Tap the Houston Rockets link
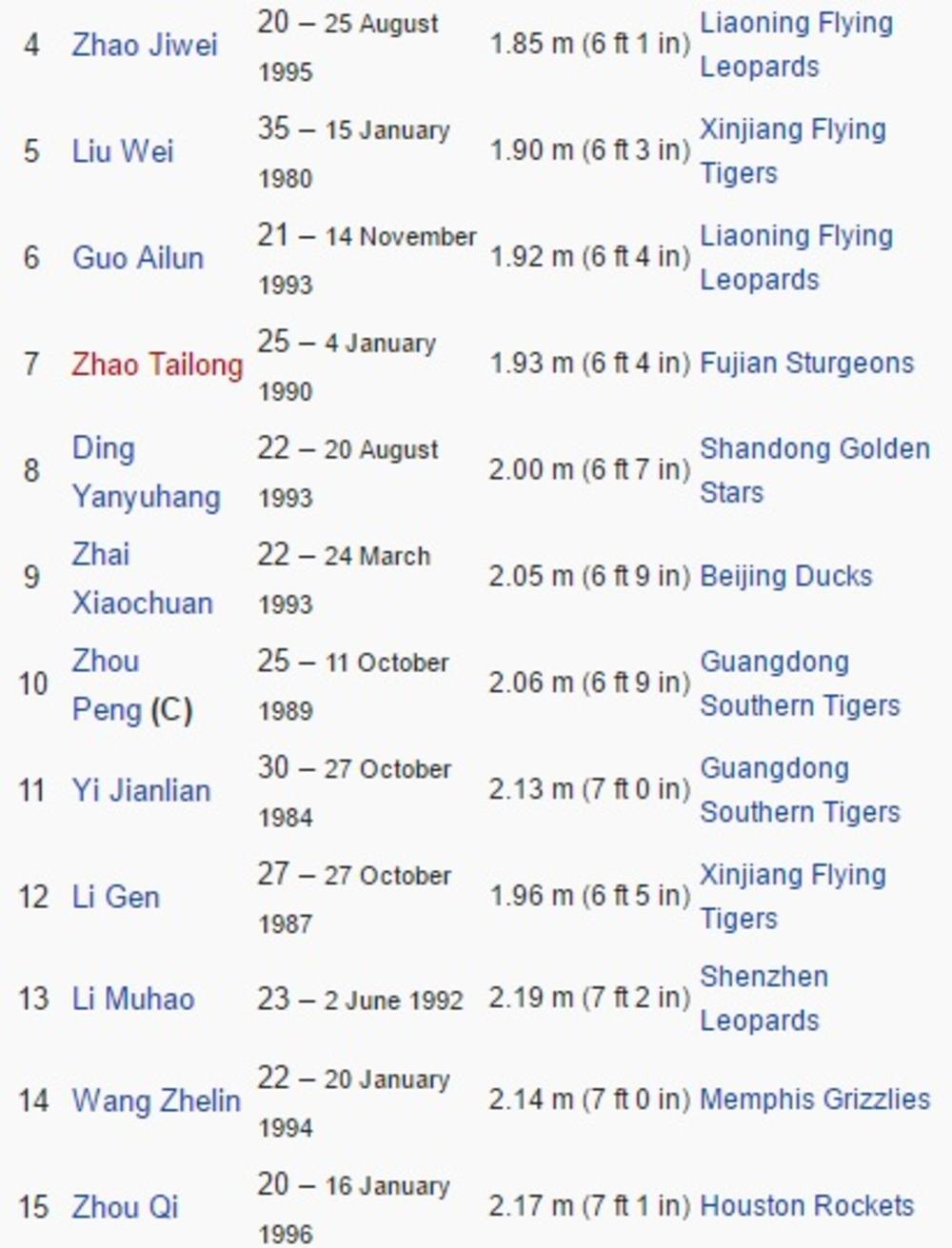This screenshot has height=1248, width=952. (x=806, y=1206)
